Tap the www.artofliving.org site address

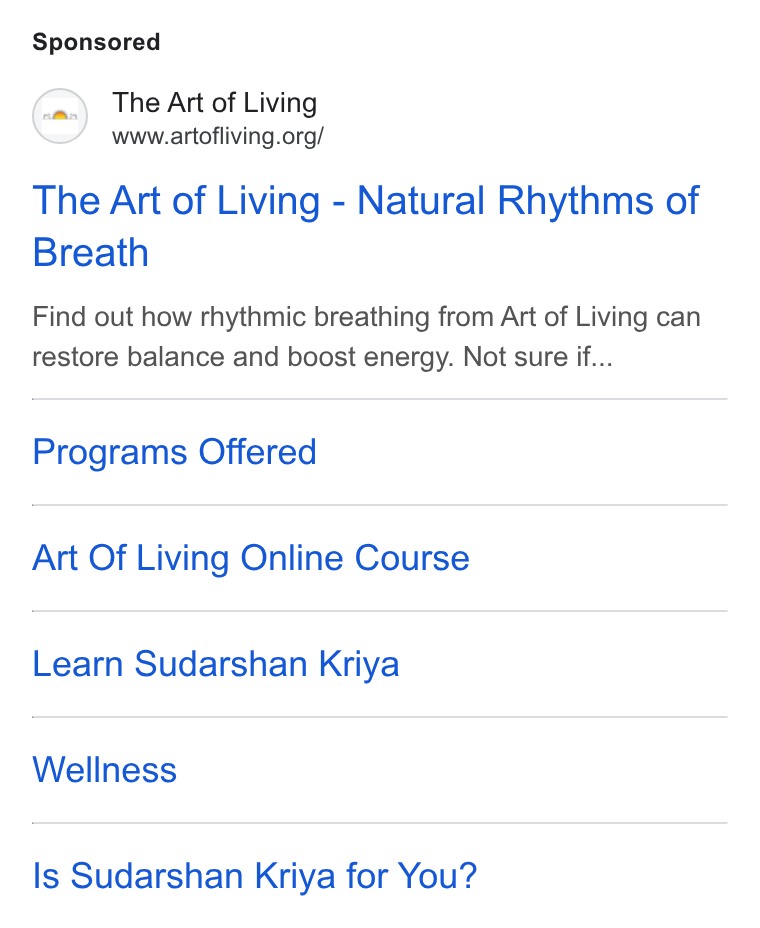pyautogui.click(x=218, y=136)
